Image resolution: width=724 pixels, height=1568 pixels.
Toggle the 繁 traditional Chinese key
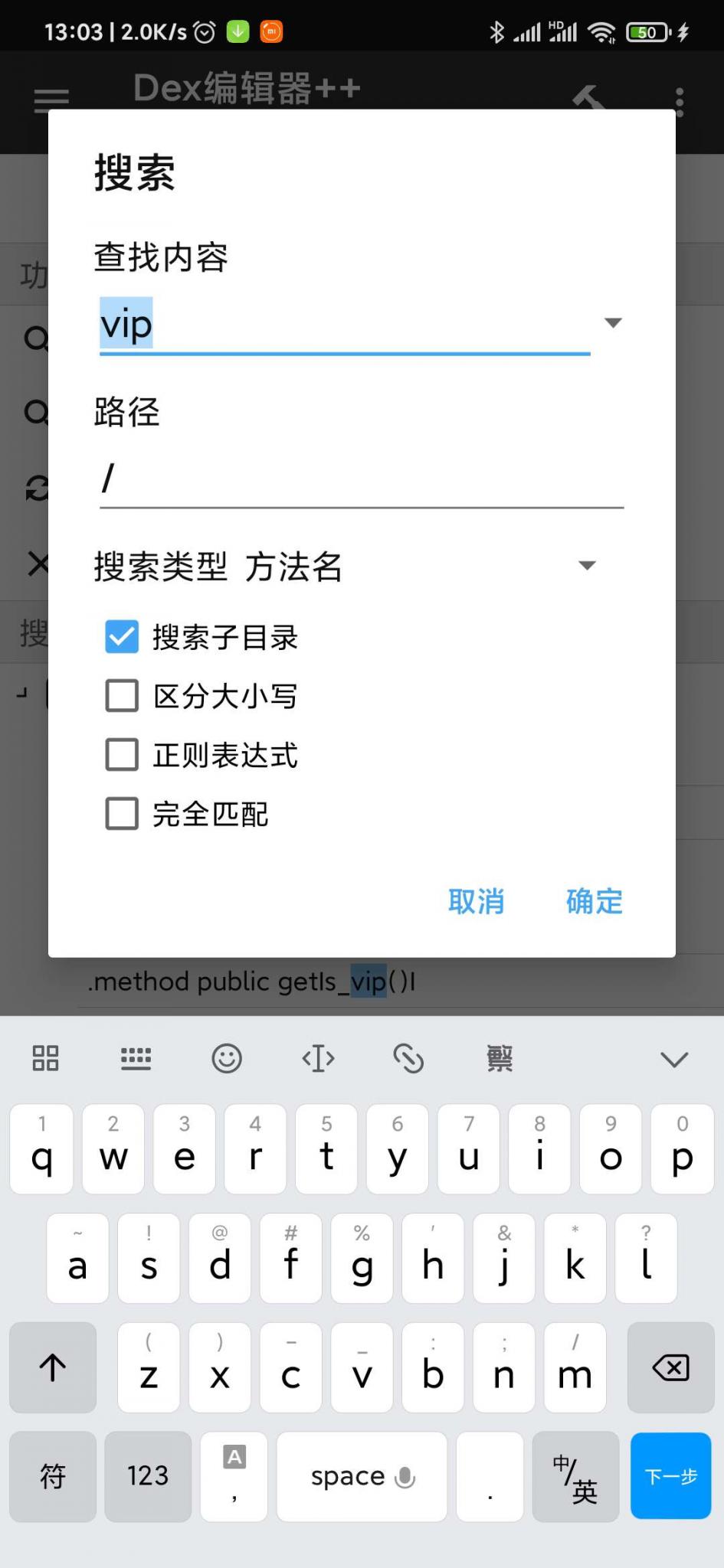[500, 1059]
